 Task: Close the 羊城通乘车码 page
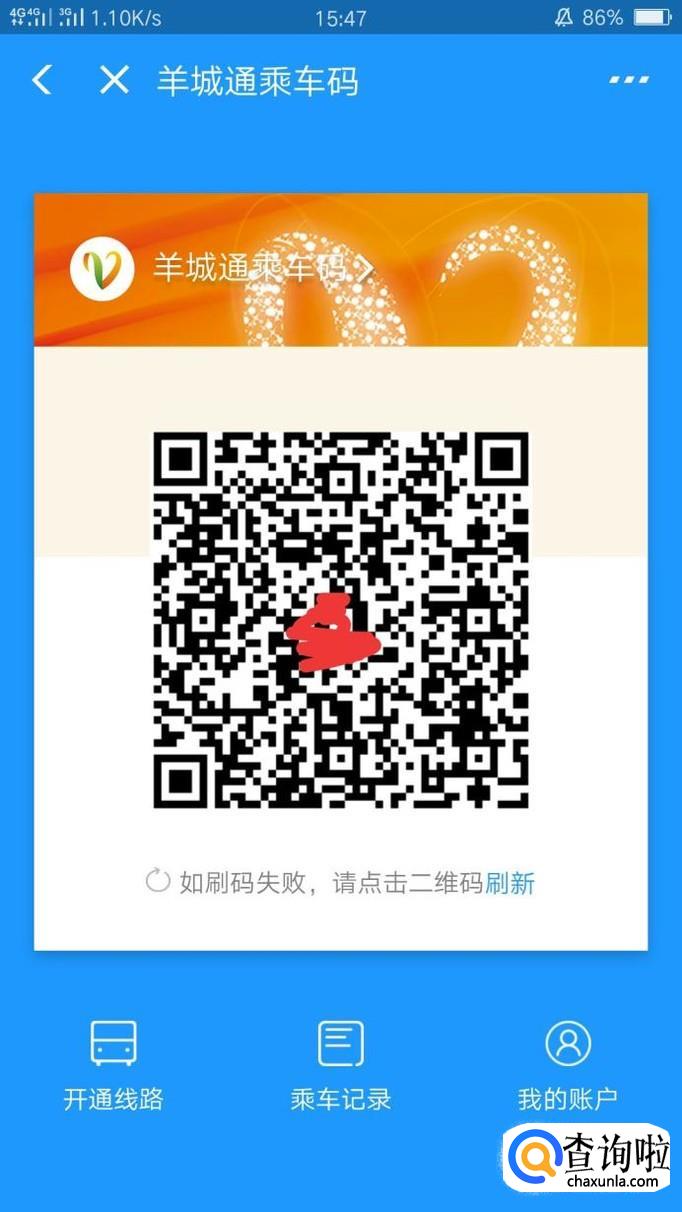click(114, 80)
